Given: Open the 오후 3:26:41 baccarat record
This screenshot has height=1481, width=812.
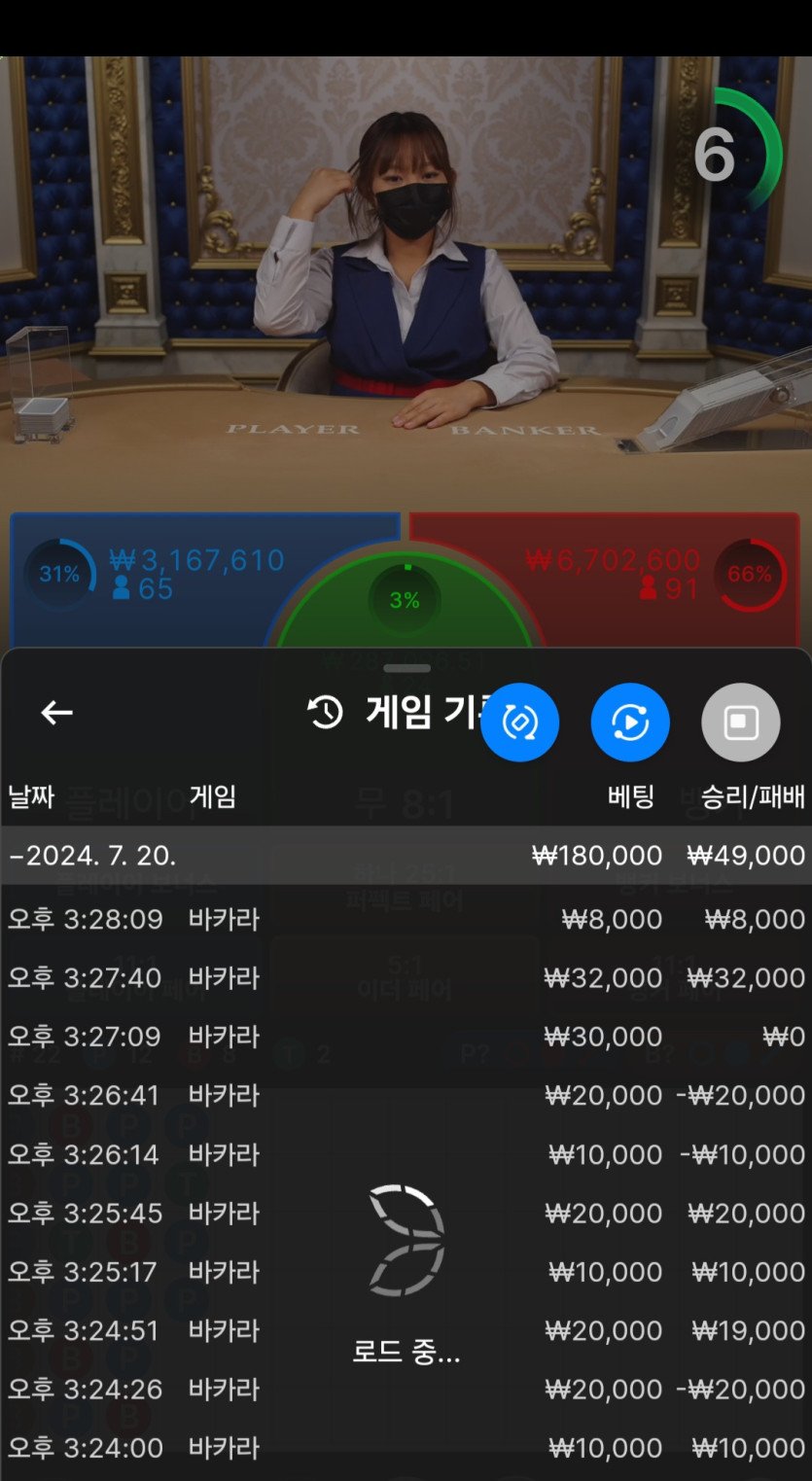Looking at the screenshot, I should coord(406,1095).
